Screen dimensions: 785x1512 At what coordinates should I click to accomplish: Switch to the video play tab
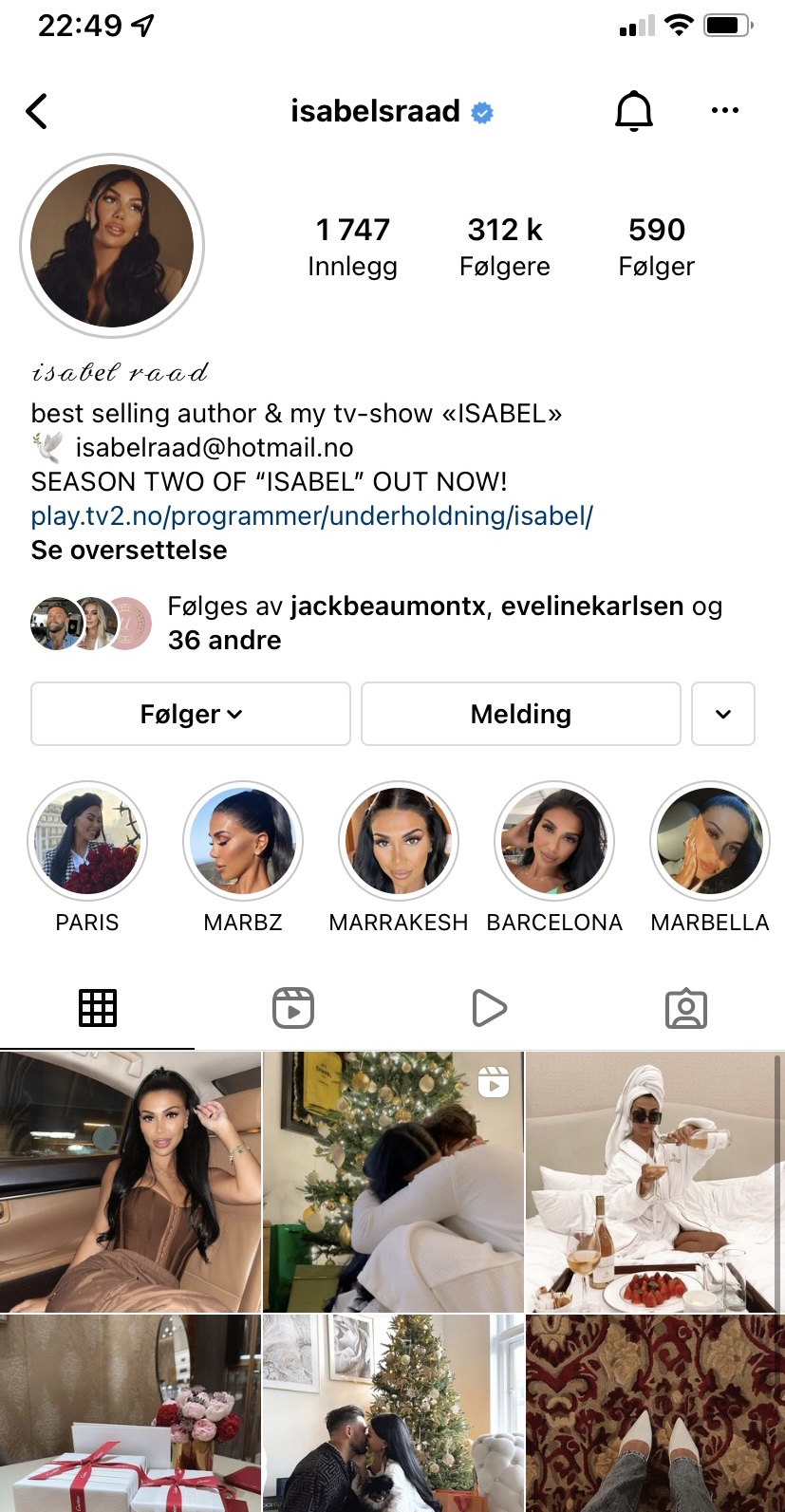coord(490,1008)
